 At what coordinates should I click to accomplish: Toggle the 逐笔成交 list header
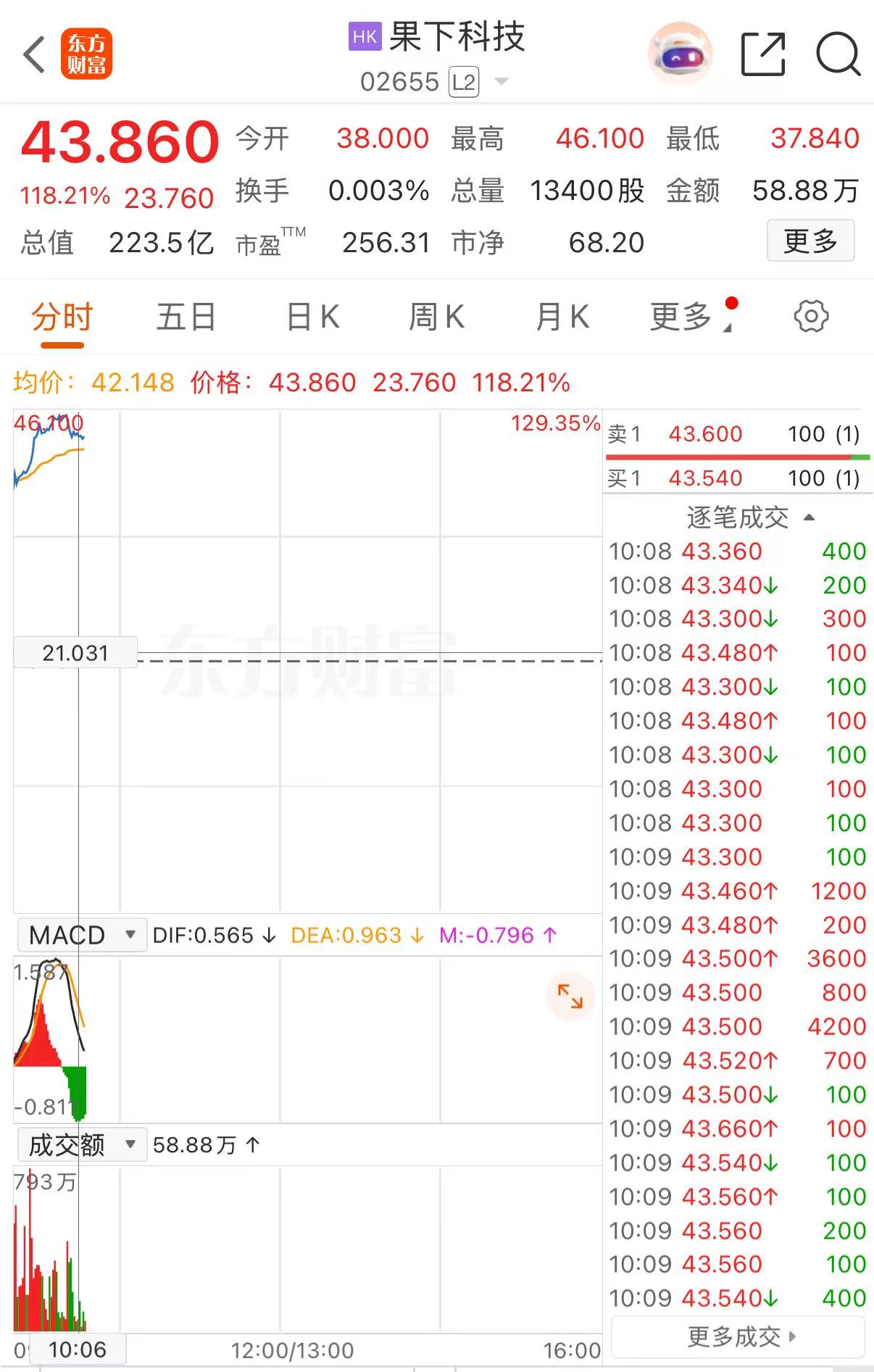pos(749,517)
